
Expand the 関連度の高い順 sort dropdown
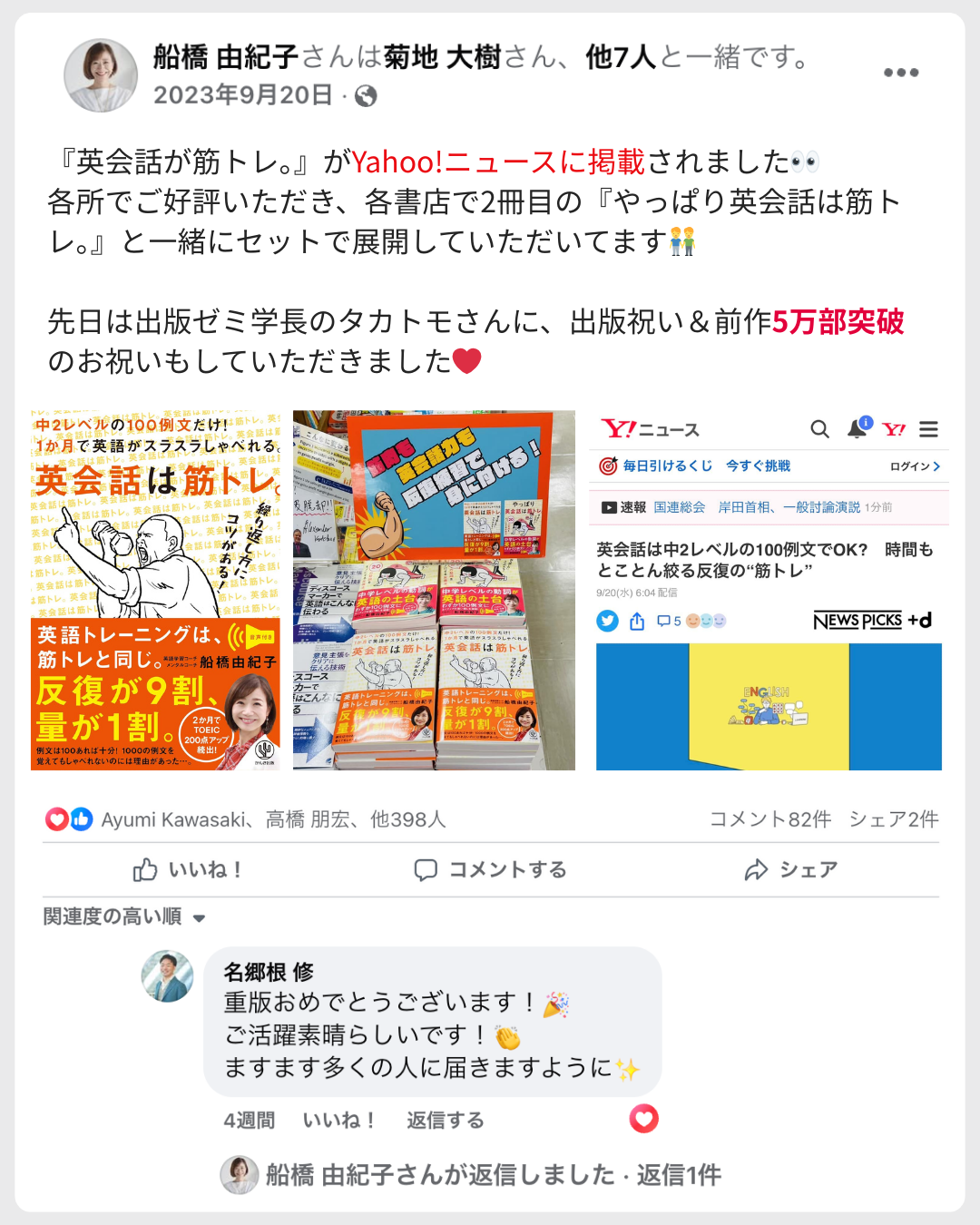pos(124,916)
